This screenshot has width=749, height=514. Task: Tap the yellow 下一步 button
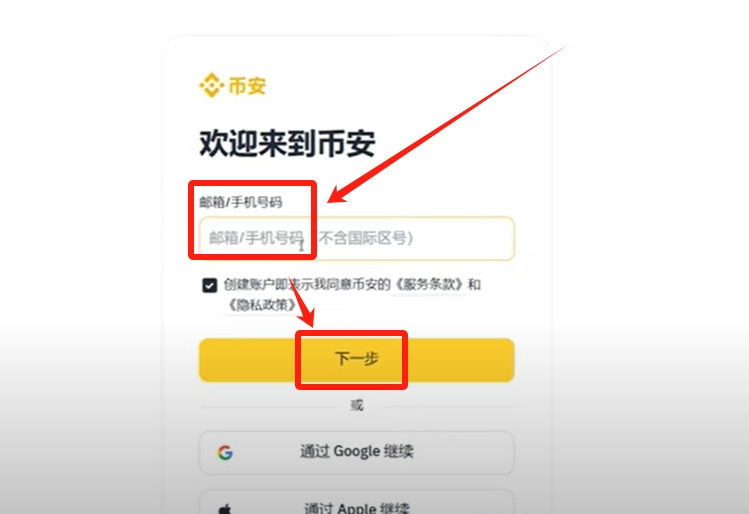point(356,359)
